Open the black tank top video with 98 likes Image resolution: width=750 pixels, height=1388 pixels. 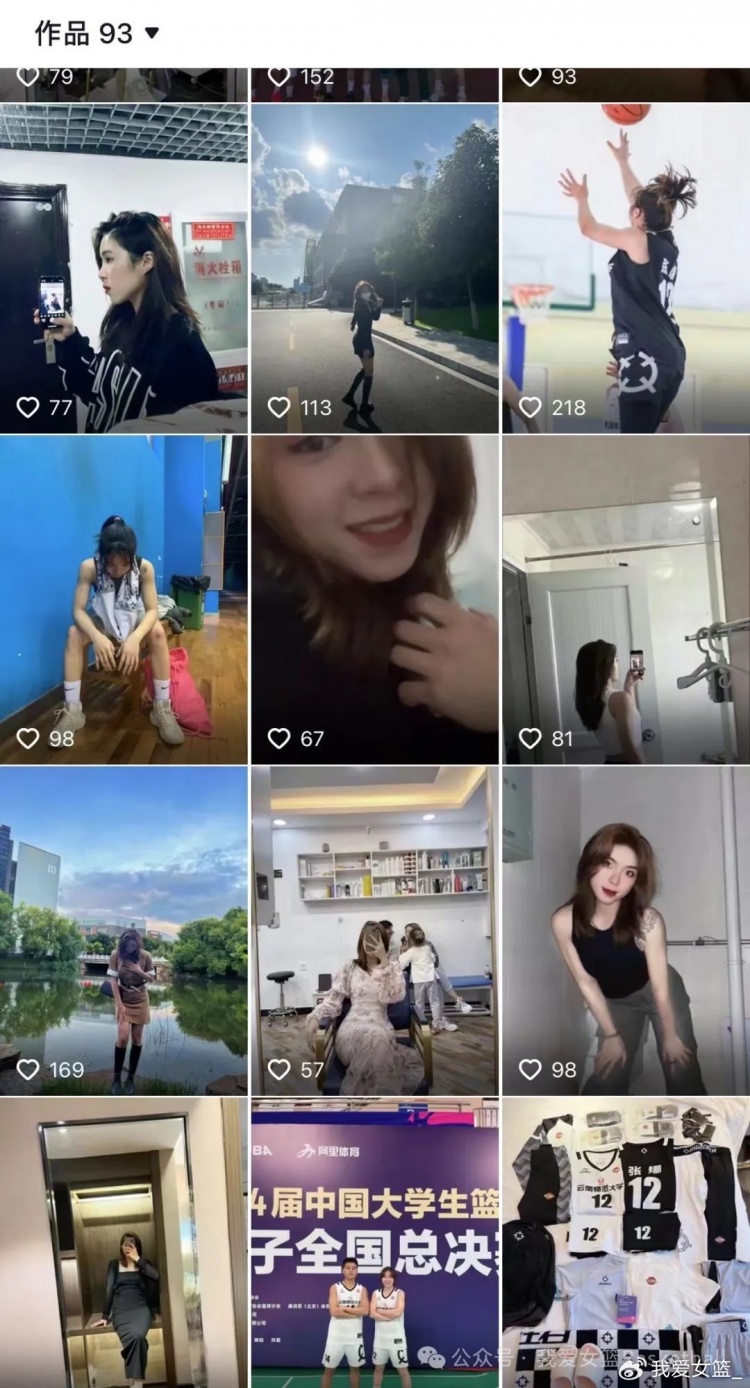(x=626, y=931)
